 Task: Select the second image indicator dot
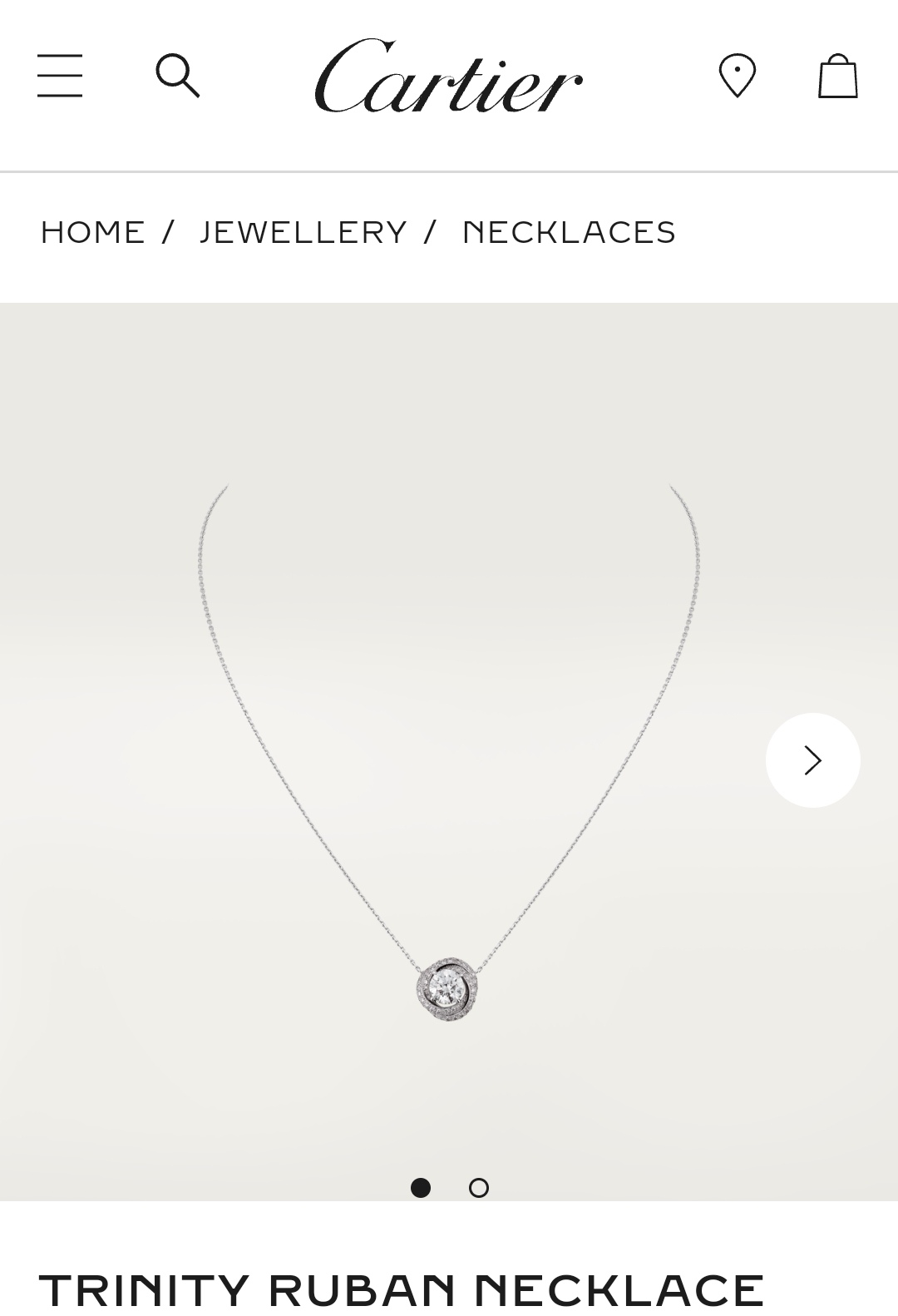click(479, 1188)
